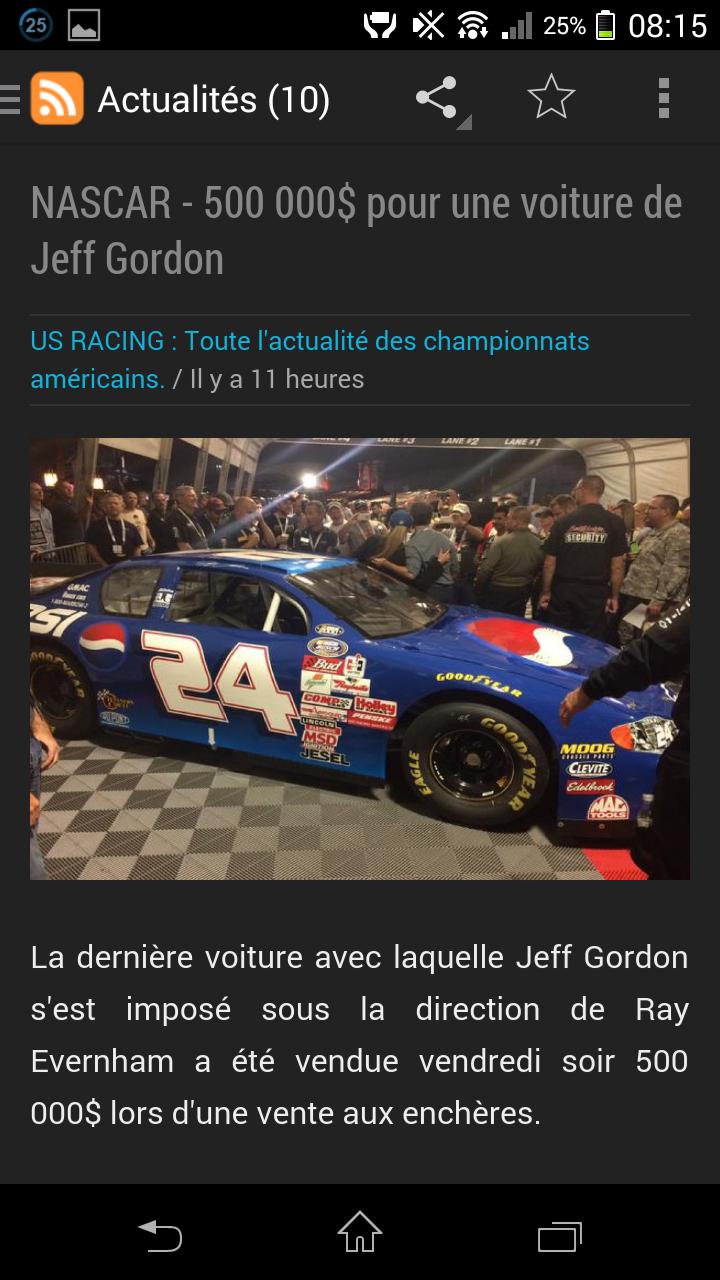Open the navigation drawer via RSS icon

pos(56,99)
